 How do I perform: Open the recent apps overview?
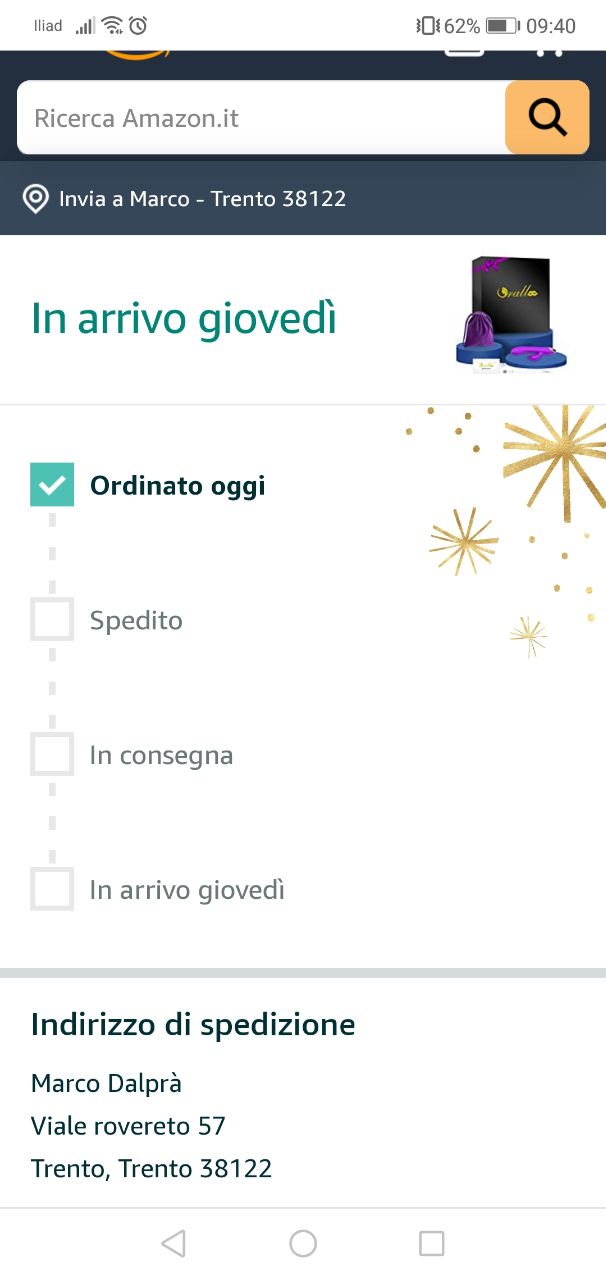click(x=431, y=1243)
